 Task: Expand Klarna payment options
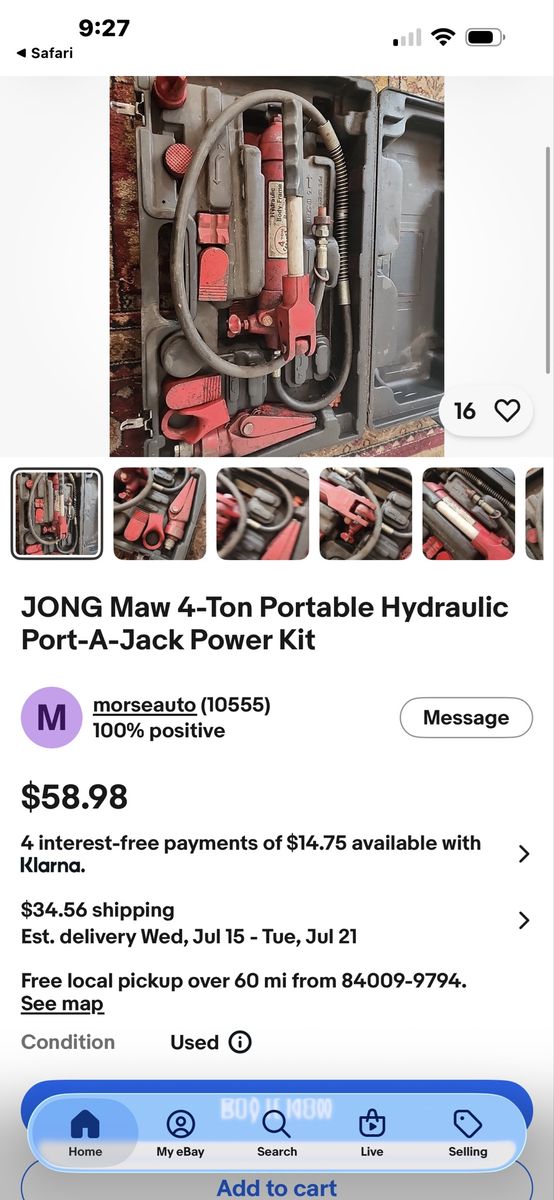[277, 854]
